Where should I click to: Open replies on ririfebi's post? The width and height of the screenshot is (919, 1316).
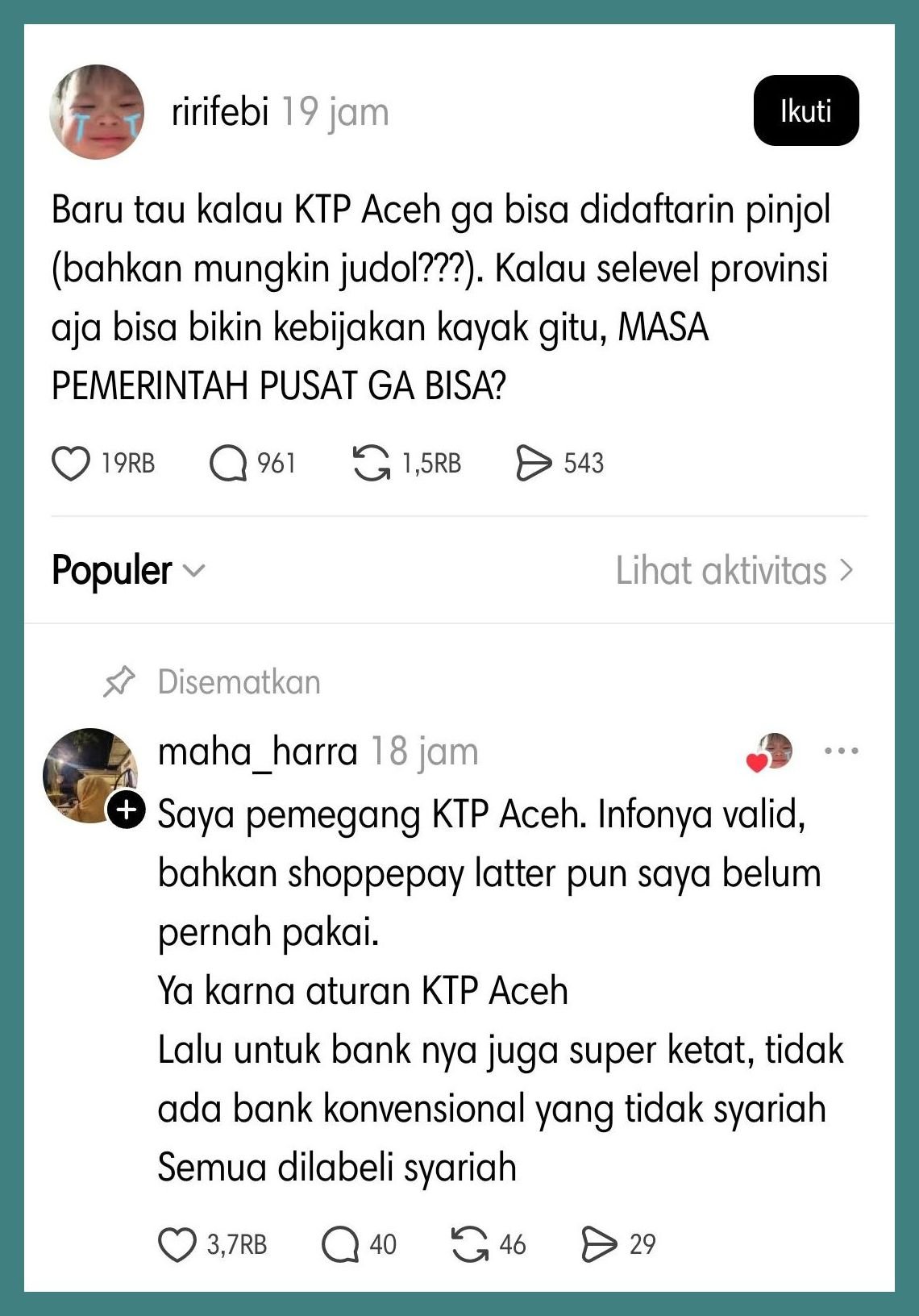point(228,464)
